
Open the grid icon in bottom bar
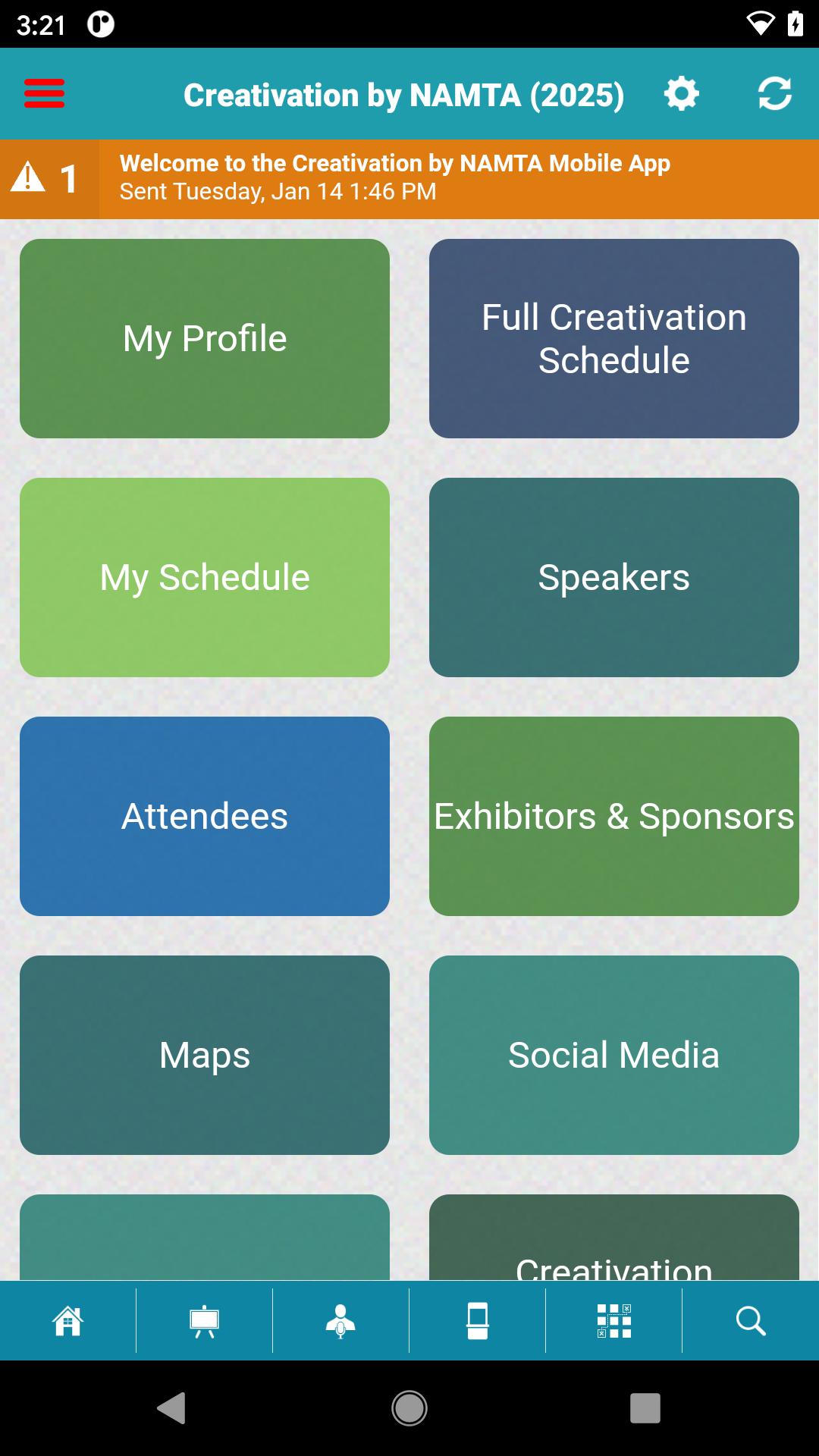614,1321
